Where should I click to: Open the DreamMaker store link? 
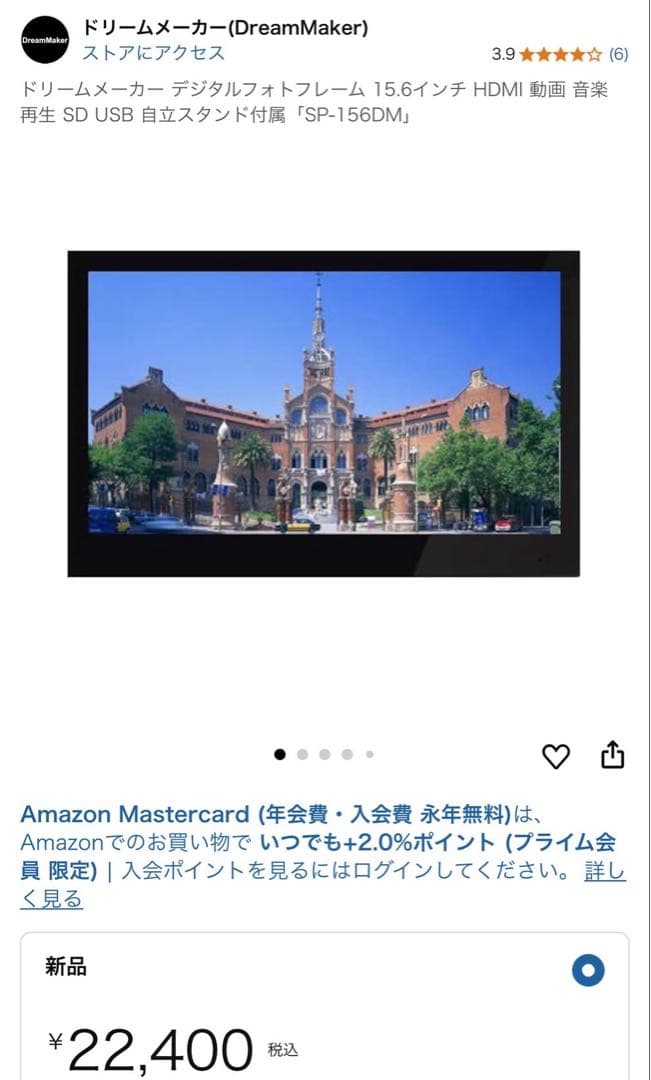pyautogui.click(x=153, y=53)
